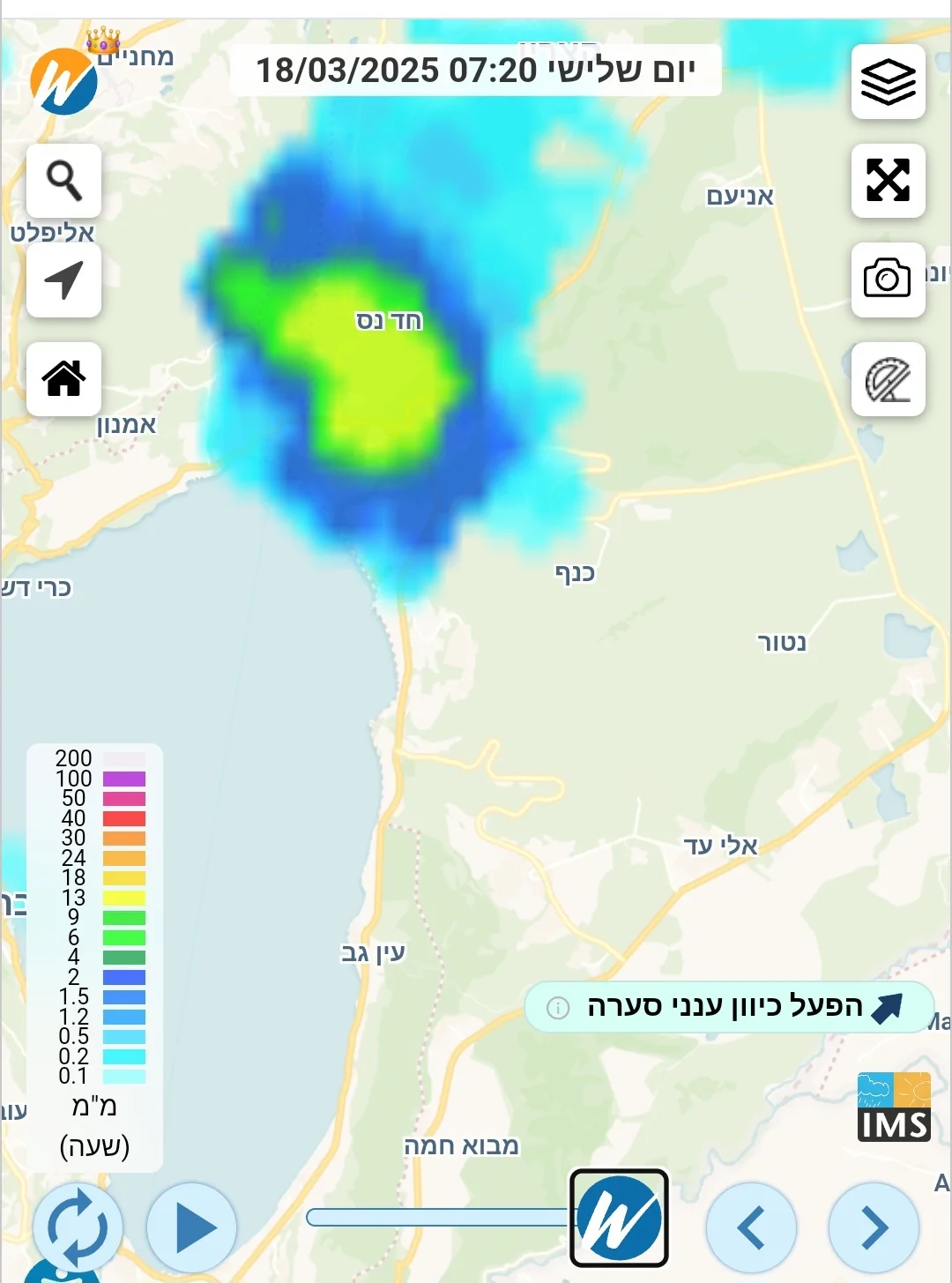Step back to the previous radar frame
The height and width of the screenshot is (1283, 952).
751,1227
